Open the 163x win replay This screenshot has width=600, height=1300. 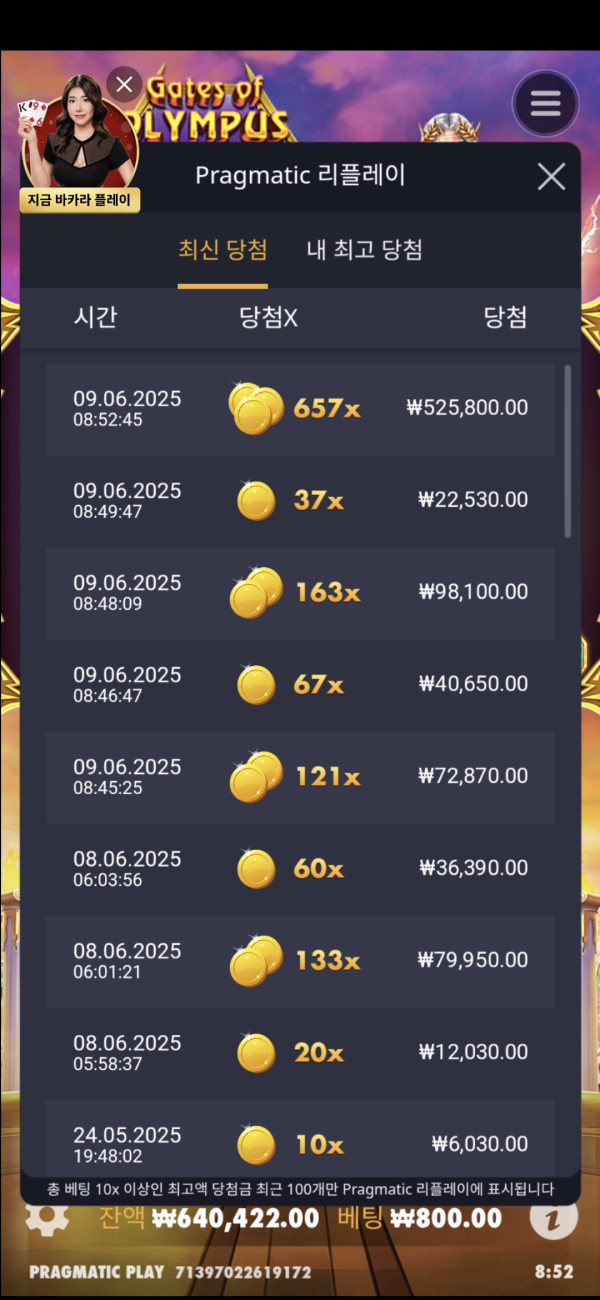[300, 592]
